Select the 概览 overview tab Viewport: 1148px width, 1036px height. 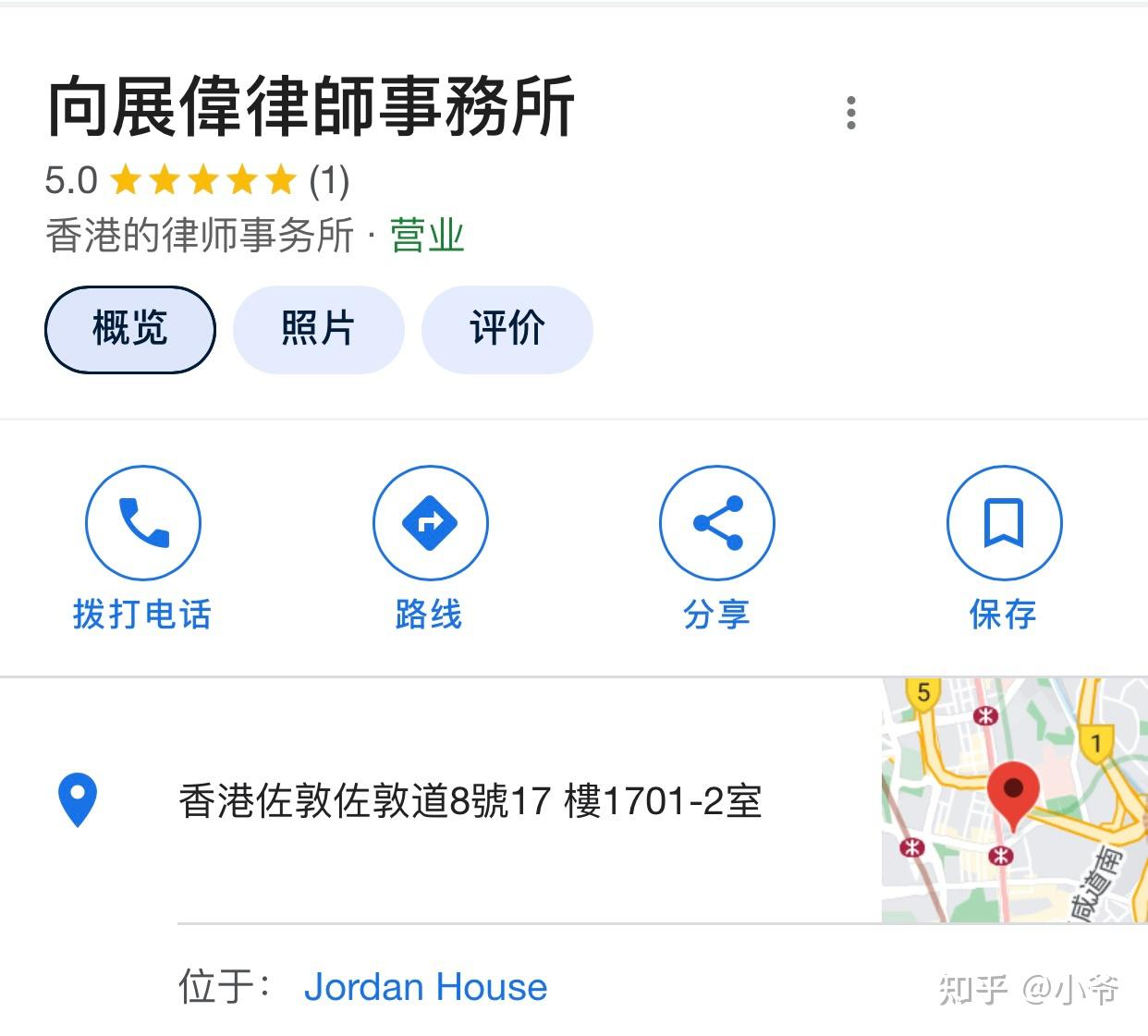[129, 329]
